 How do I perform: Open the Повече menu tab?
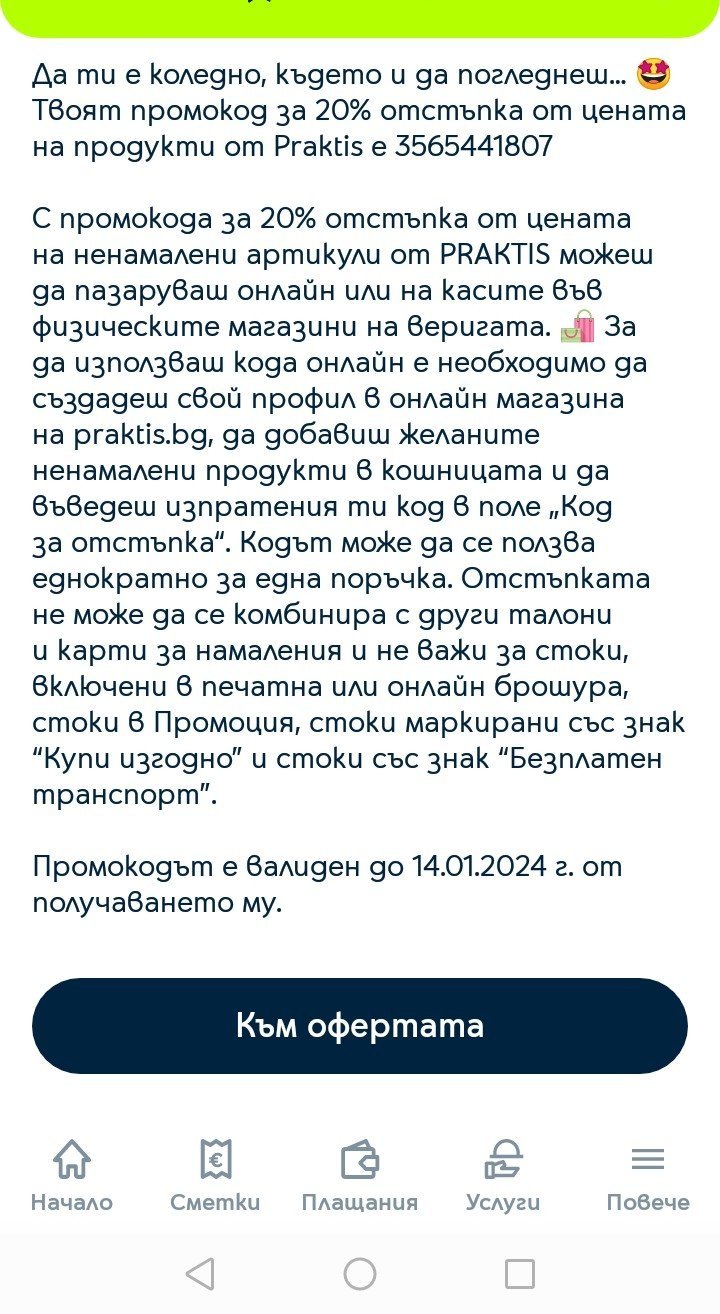pos(647,1176)
